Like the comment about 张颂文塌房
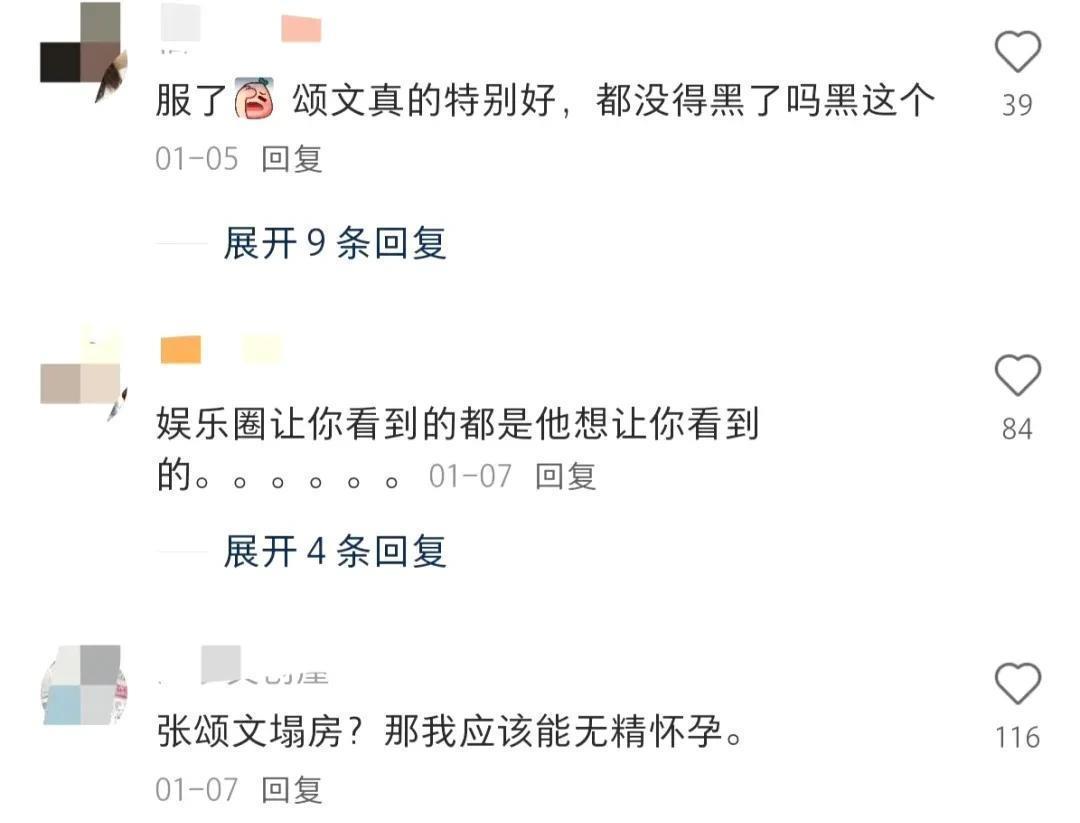This screenshot has width=1080, height=823. coord(1018,685)
